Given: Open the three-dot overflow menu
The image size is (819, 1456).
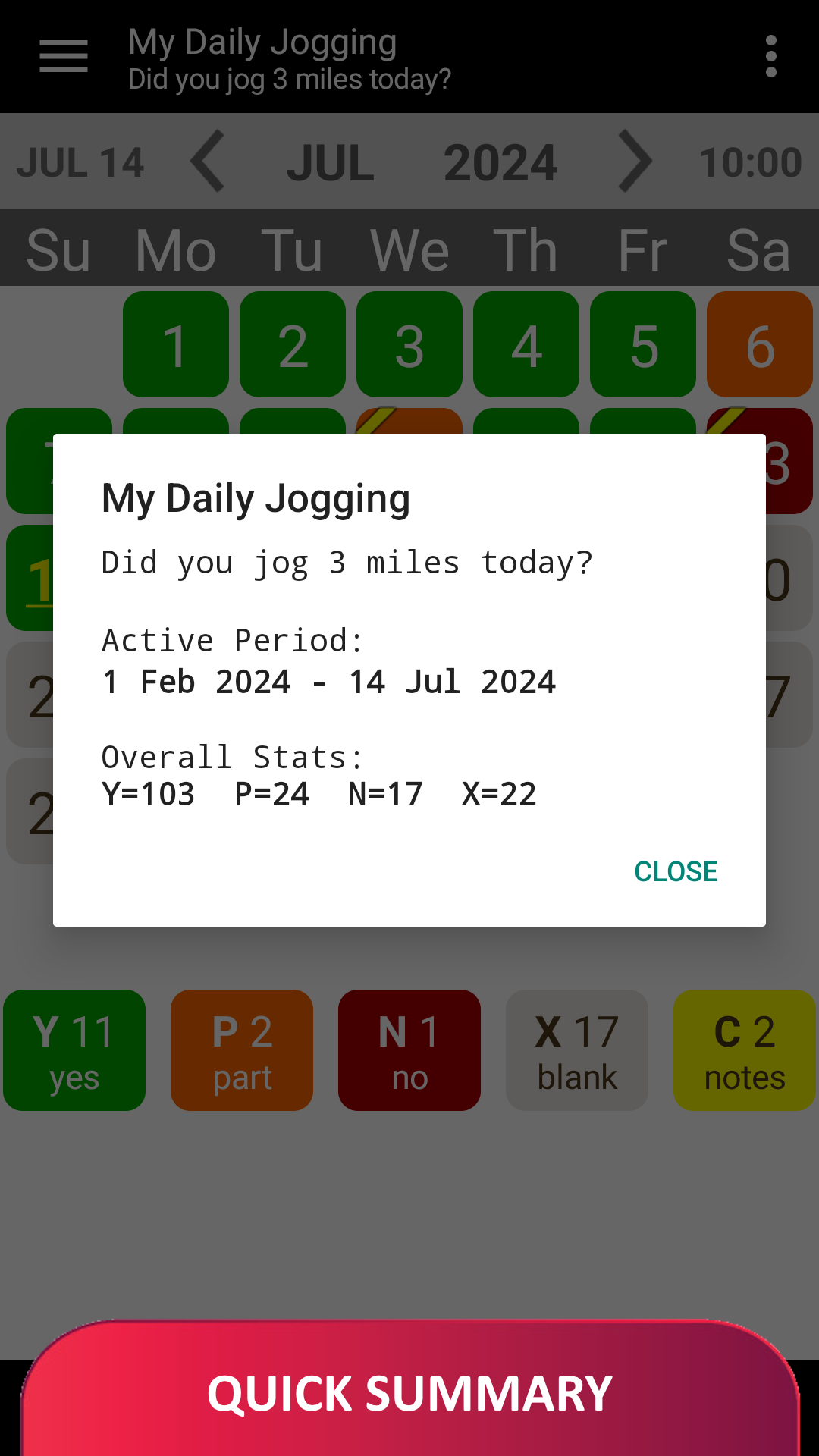Looking at the screenshot, I should point(770,57).
